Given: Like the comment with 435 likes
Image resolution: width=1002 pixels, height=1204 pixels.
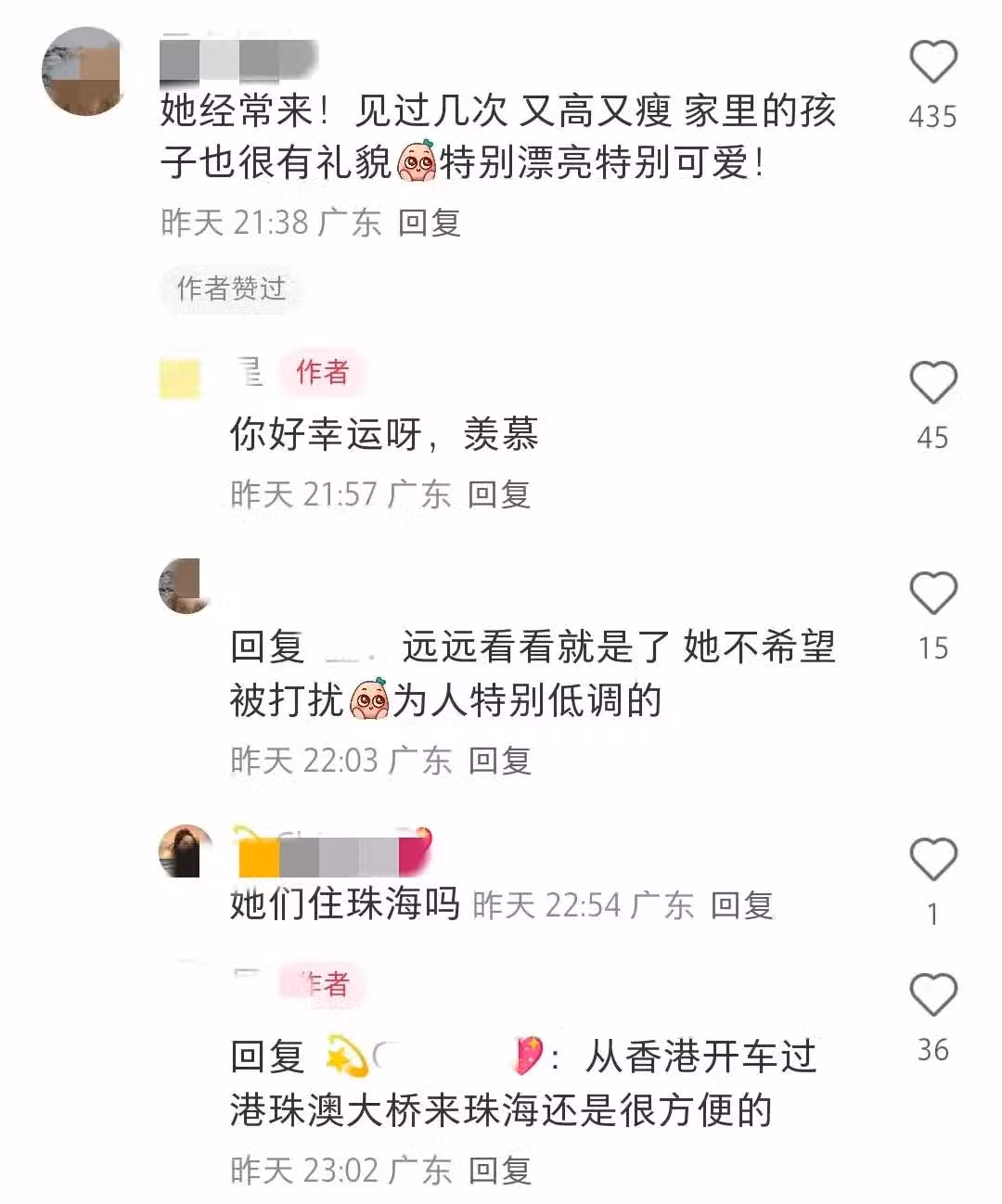Looking at the screenshot, I should tap(932, 63).
